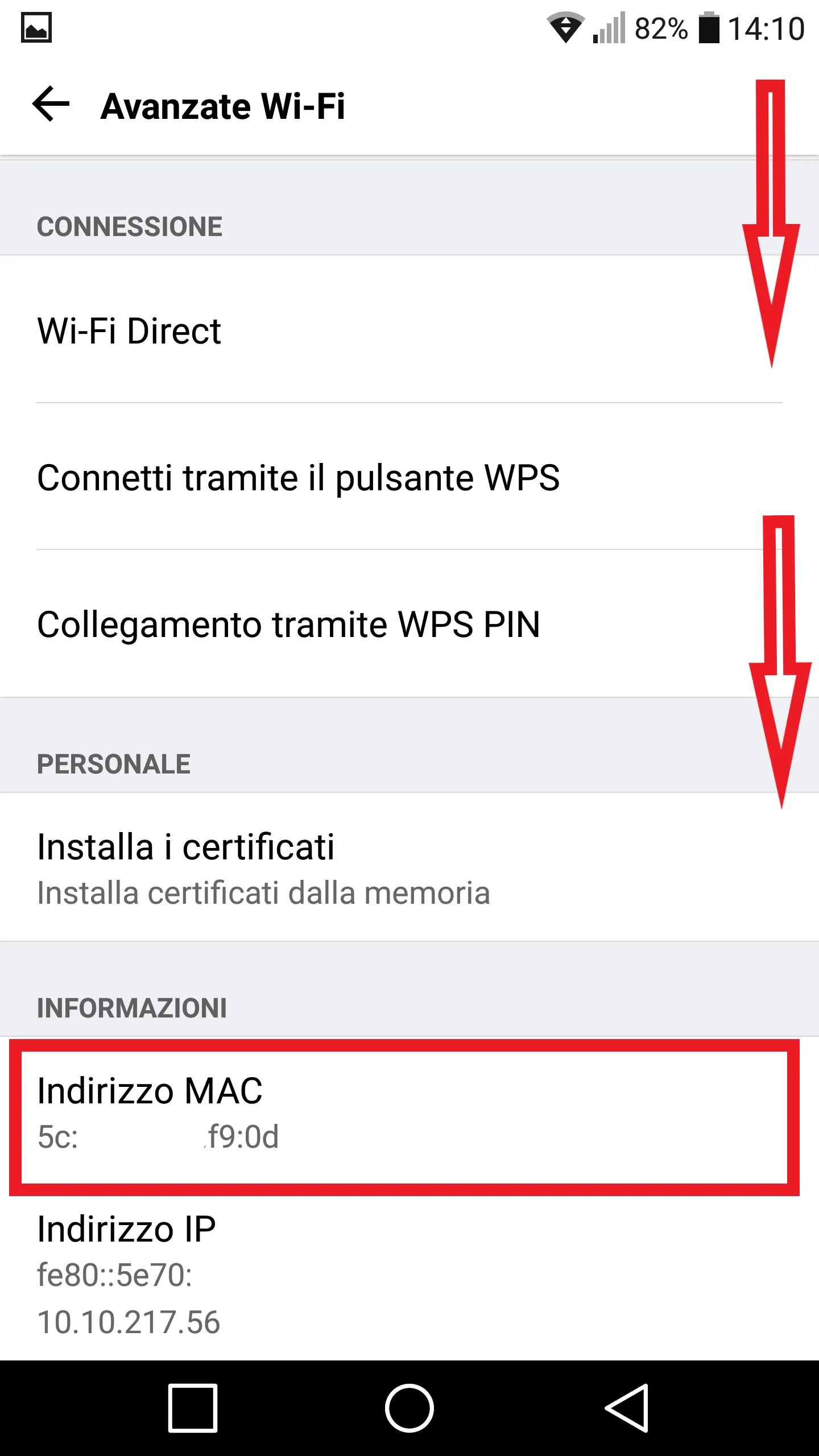
Task: Go to the home screen
Action: click(x=409, y=1408)
